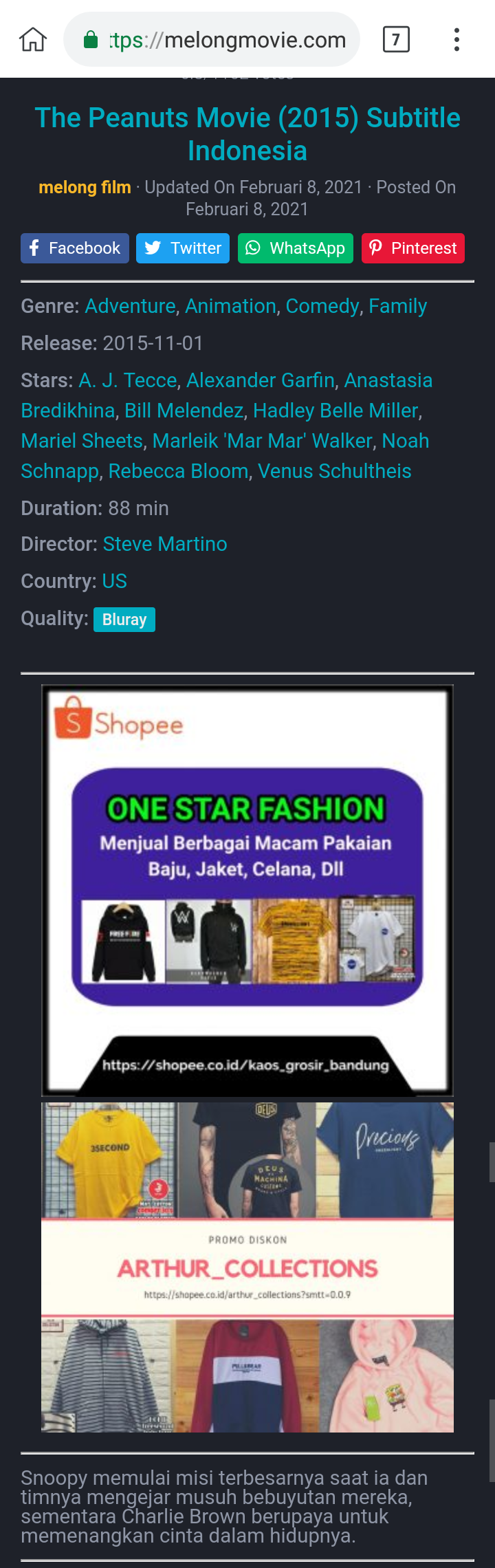Viewport: 495px width, 1568px height.
Task: Share this movie via WhatsApp
Action: coord(296,248)
